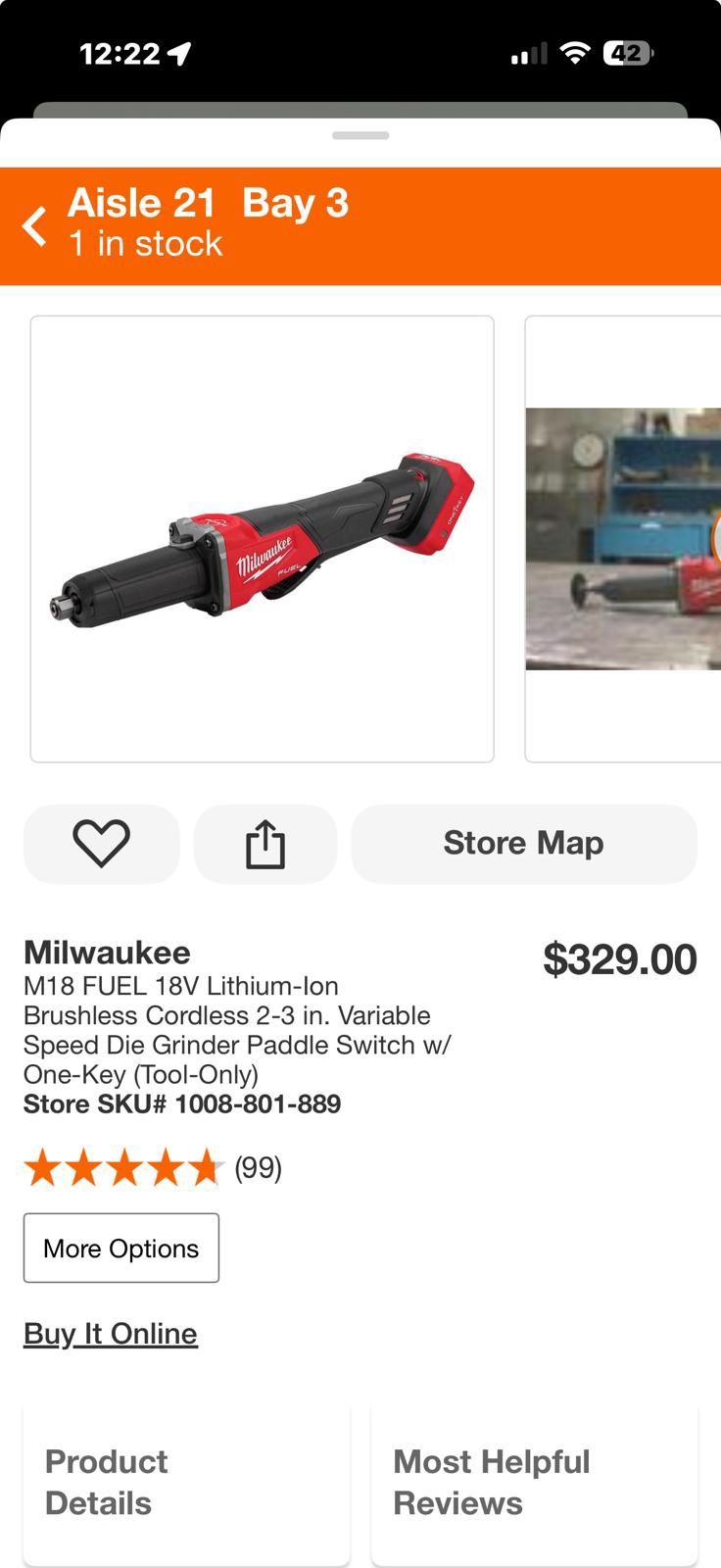Image resolution: width=721 pixels, height=1568 pixels.
Task: Open the share sheet via the share icon
Action: tap(264, 844)
